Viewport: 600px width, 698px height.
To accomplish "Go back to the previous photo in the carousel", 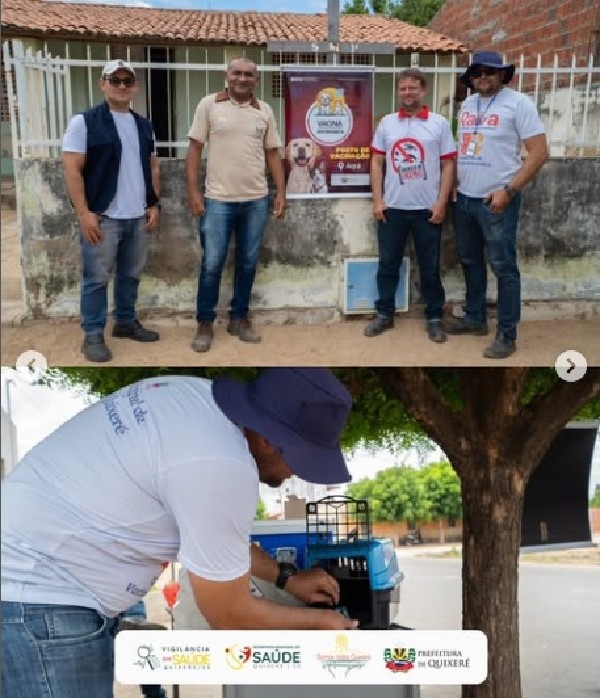I will click(x=31, y=366).
